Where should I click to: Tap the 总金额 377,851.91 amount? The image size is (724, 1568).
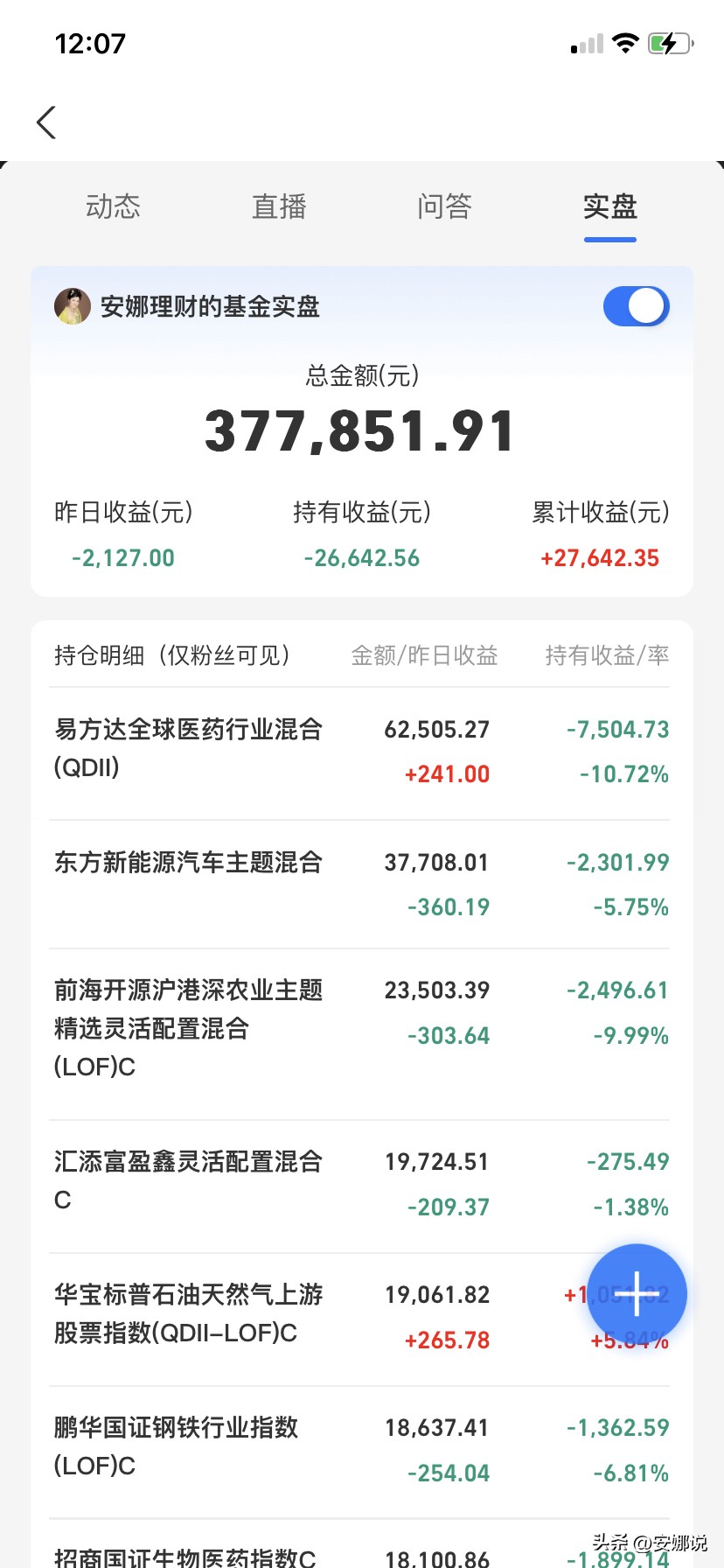361,427
